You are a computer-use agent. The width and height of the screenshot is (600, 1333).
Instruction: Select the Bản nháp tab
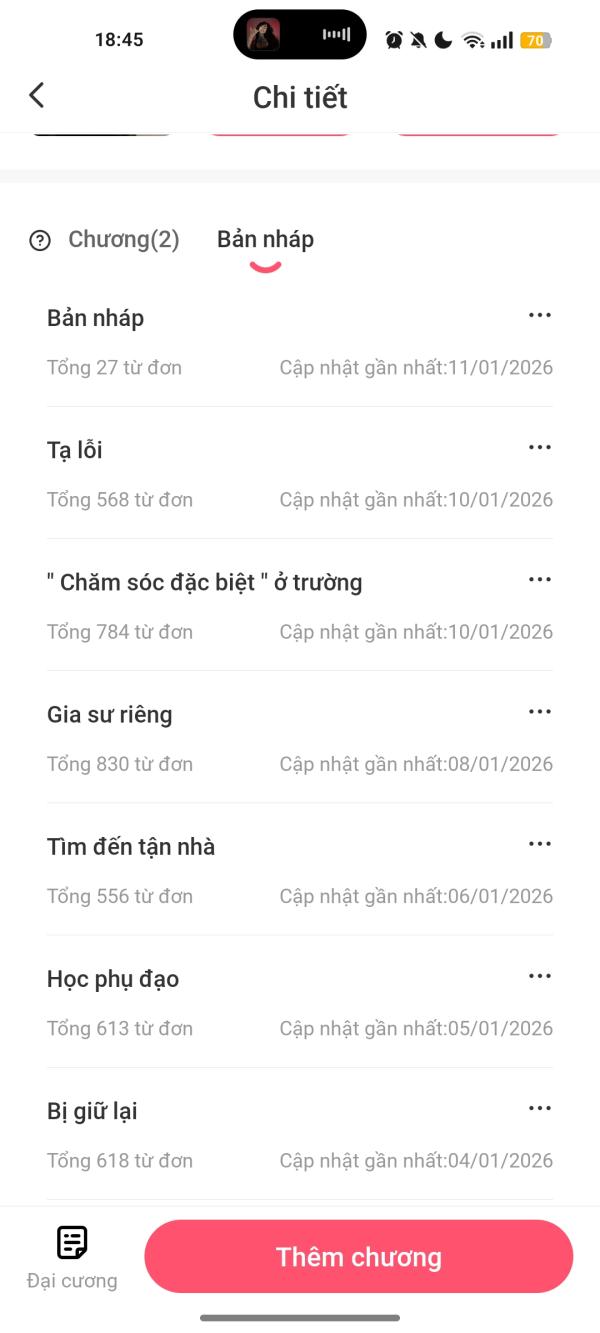(265, 240)
